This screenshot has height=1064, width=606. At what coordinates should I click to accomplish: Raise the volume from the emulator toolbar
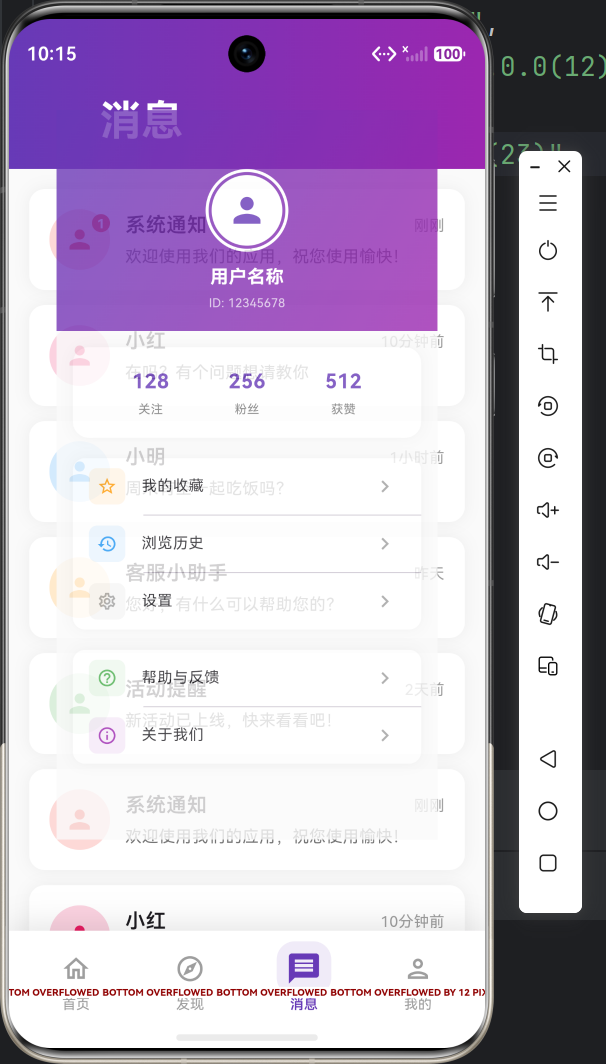tap(548, 510)
